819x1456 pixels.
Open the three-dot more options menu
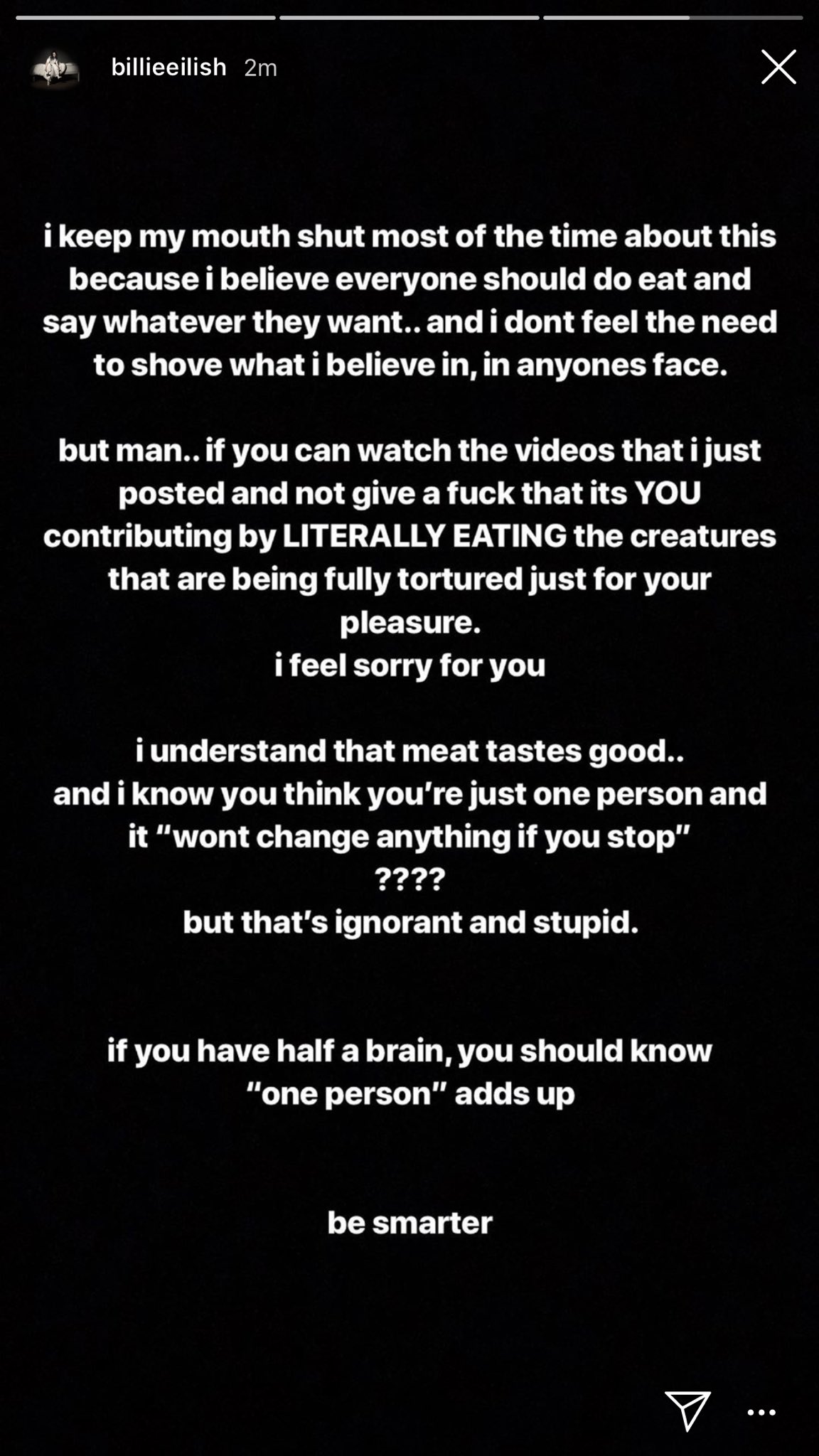(761, 1412)
